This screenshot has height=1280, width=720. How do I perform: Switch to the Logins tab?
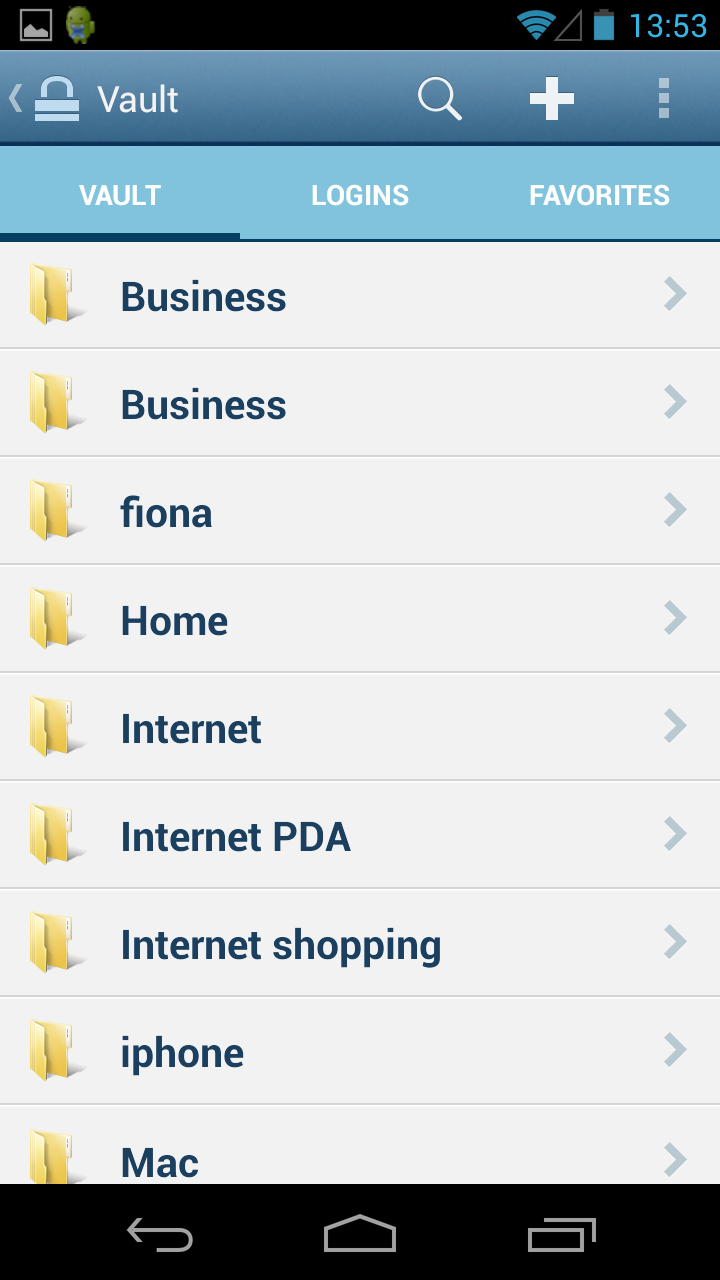pyautogui.click(x=360, y=195)
